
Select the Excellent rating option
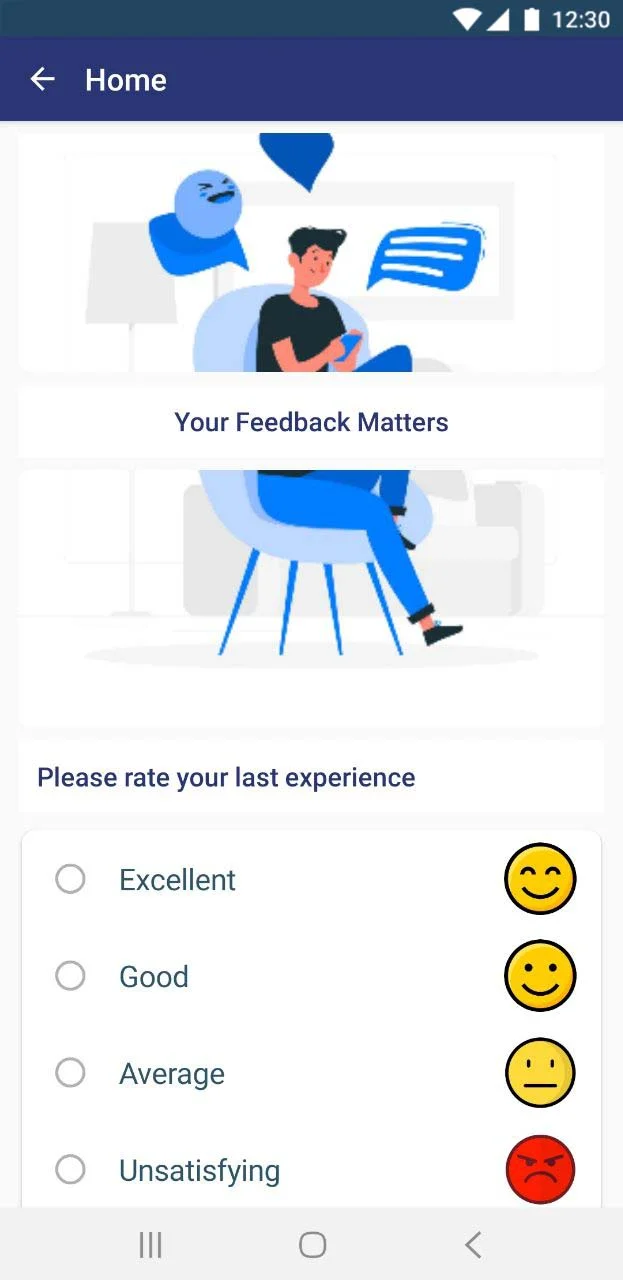point(70,880)
